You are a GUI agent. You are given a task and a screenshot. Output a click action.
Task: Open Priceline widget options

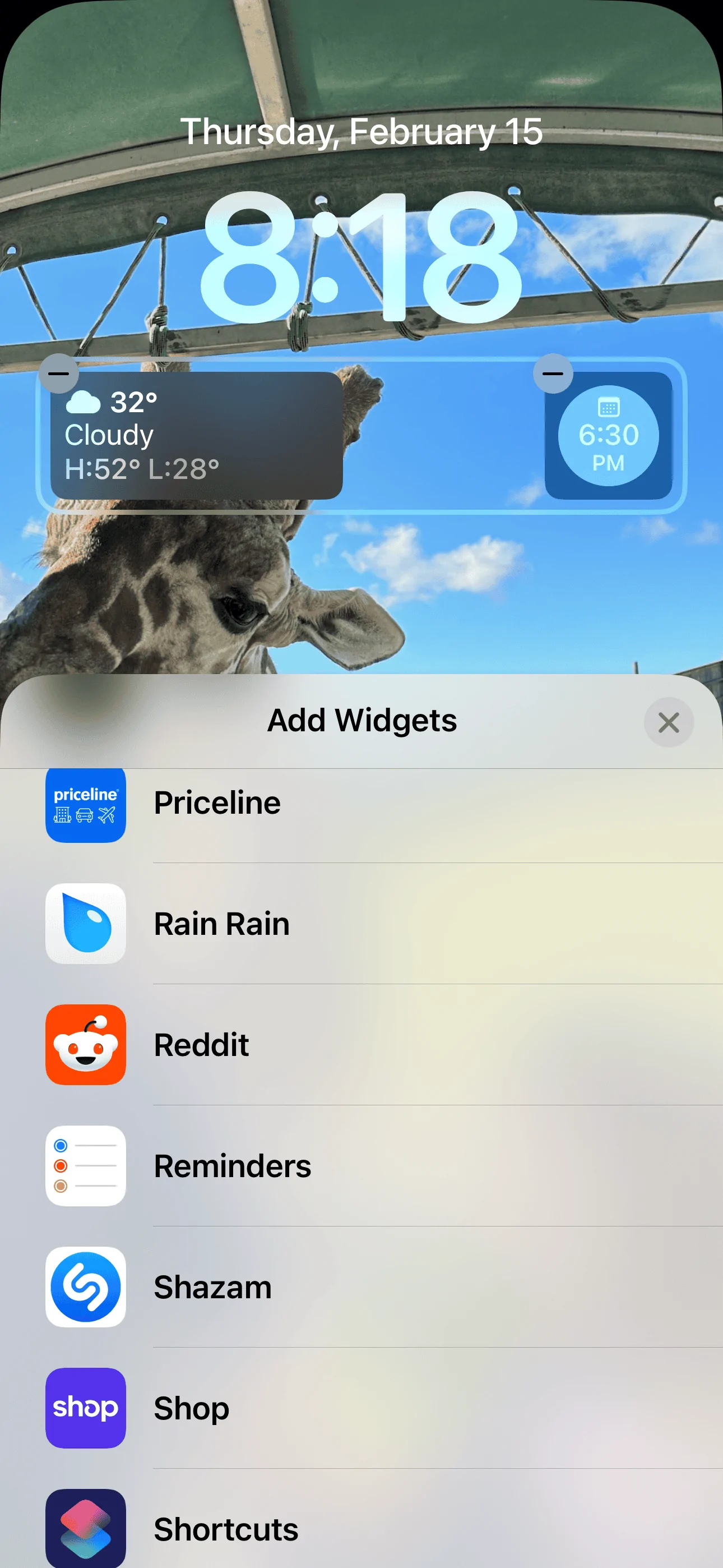pyautogui.click(x=361, y=803)
